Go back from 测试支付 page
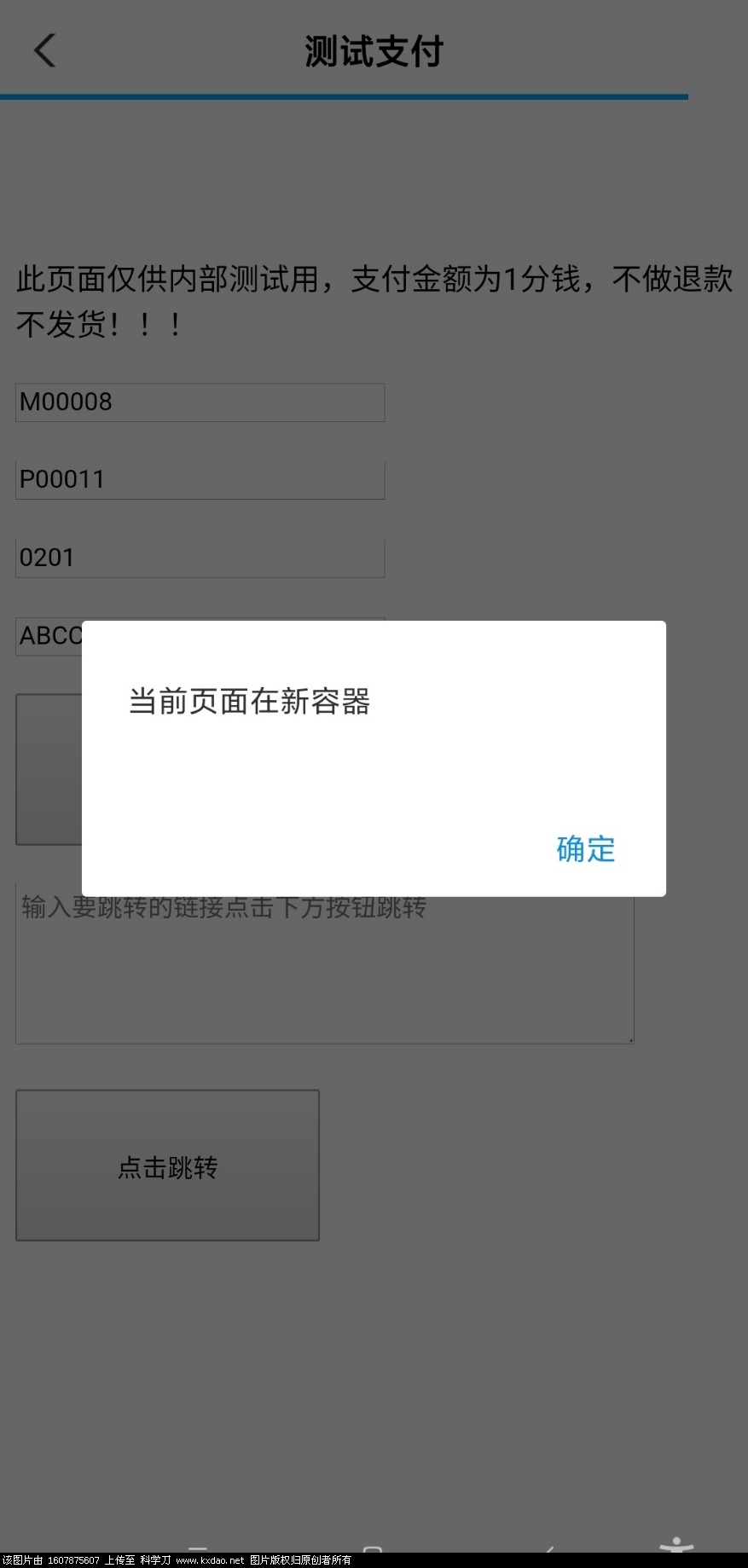 [44, 50]
